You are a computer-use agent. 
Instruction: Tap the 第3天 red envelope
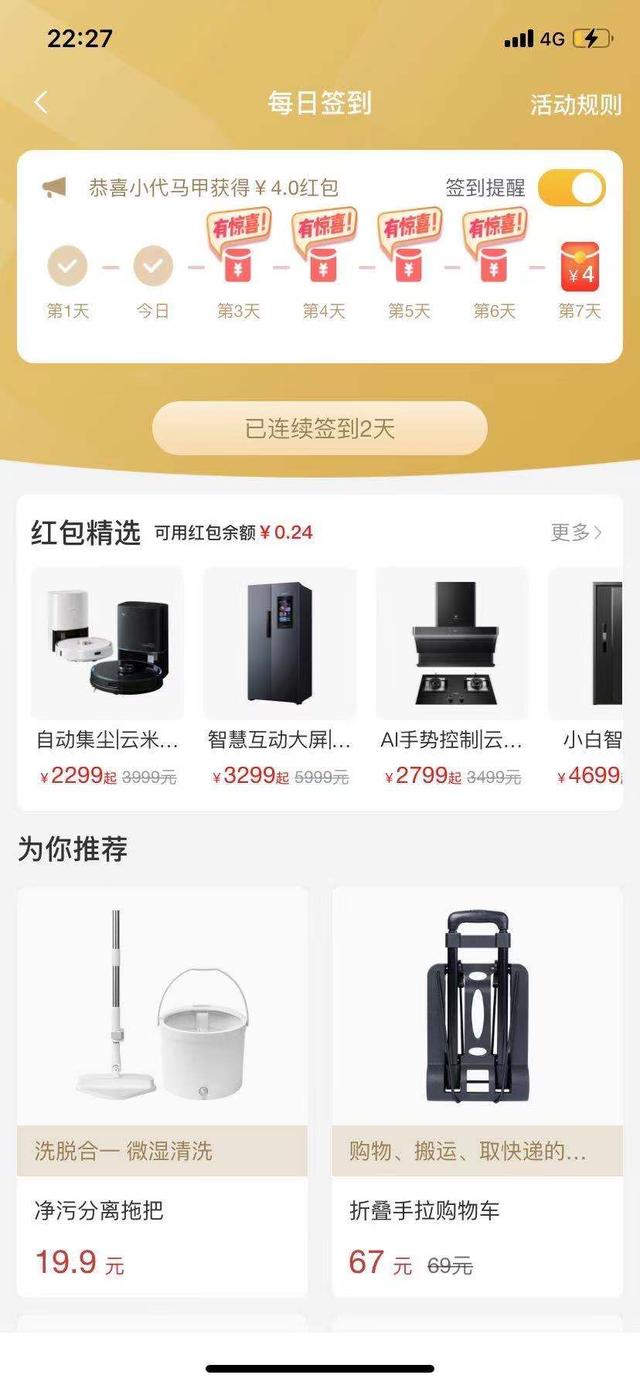click(x=237, y=267)
